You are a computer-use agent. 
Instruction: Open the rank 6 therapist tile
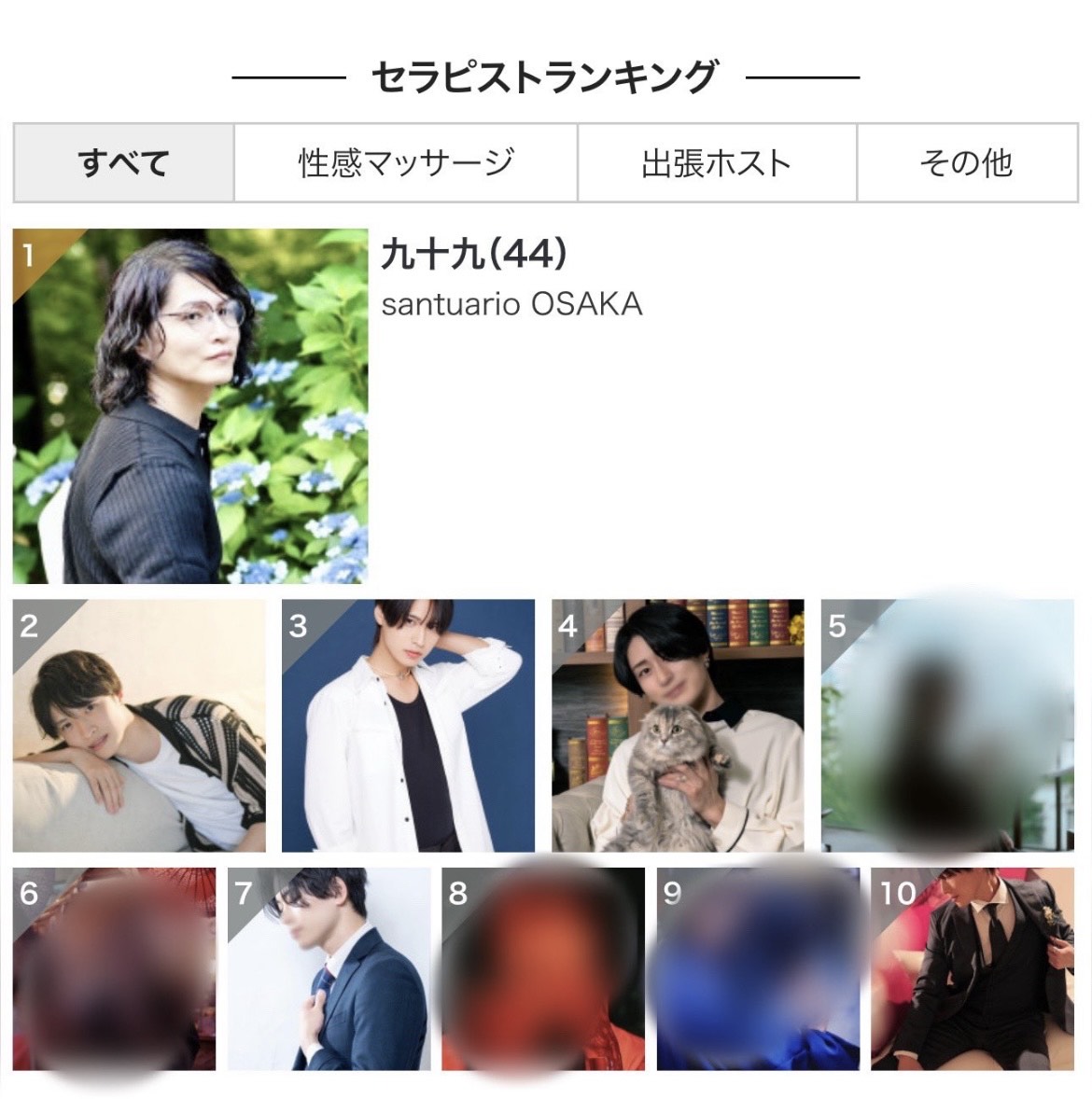pos(114,968)
